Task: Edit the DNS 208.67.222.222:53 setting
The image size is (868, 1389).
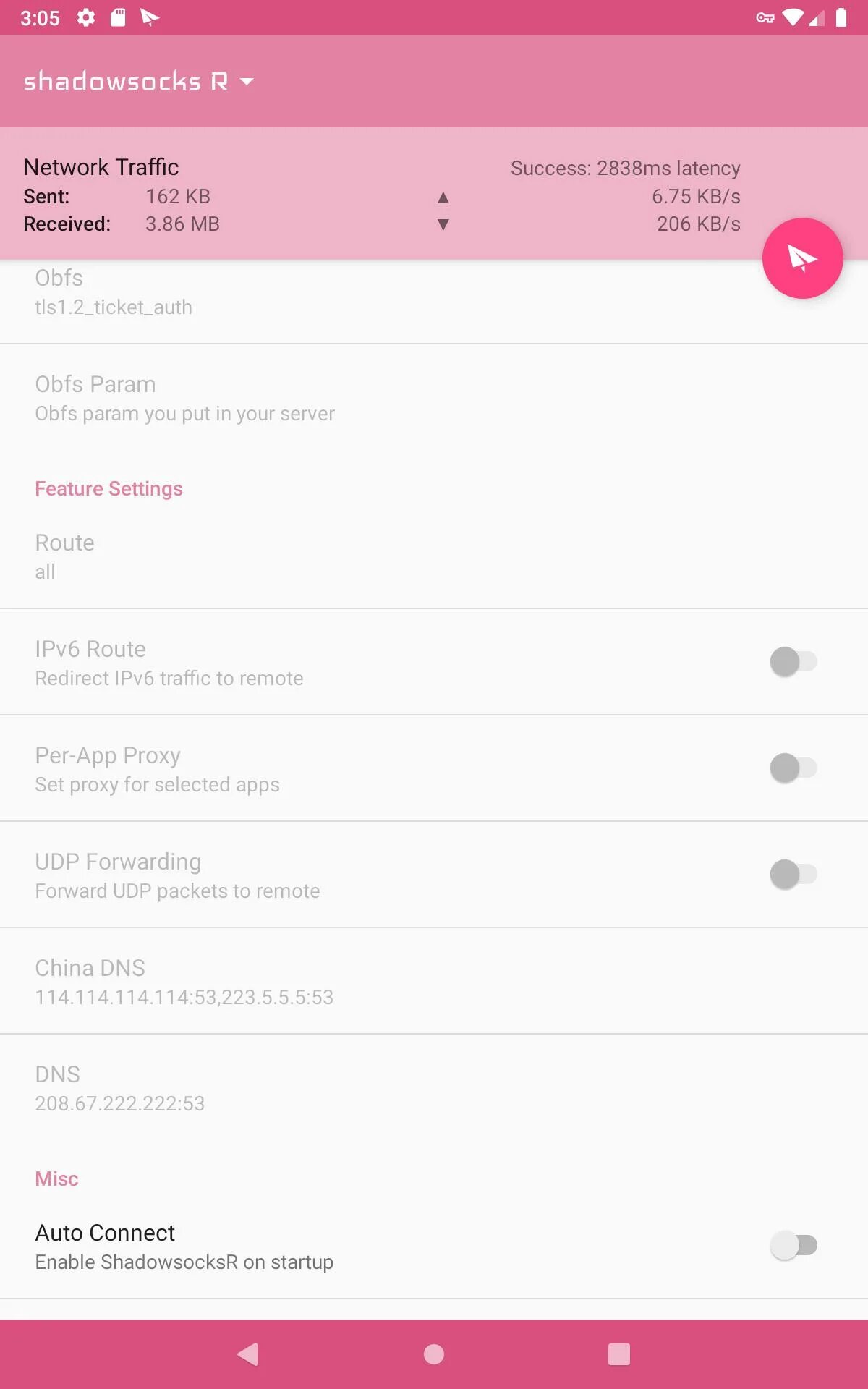Action: [x=434, y=1087]
